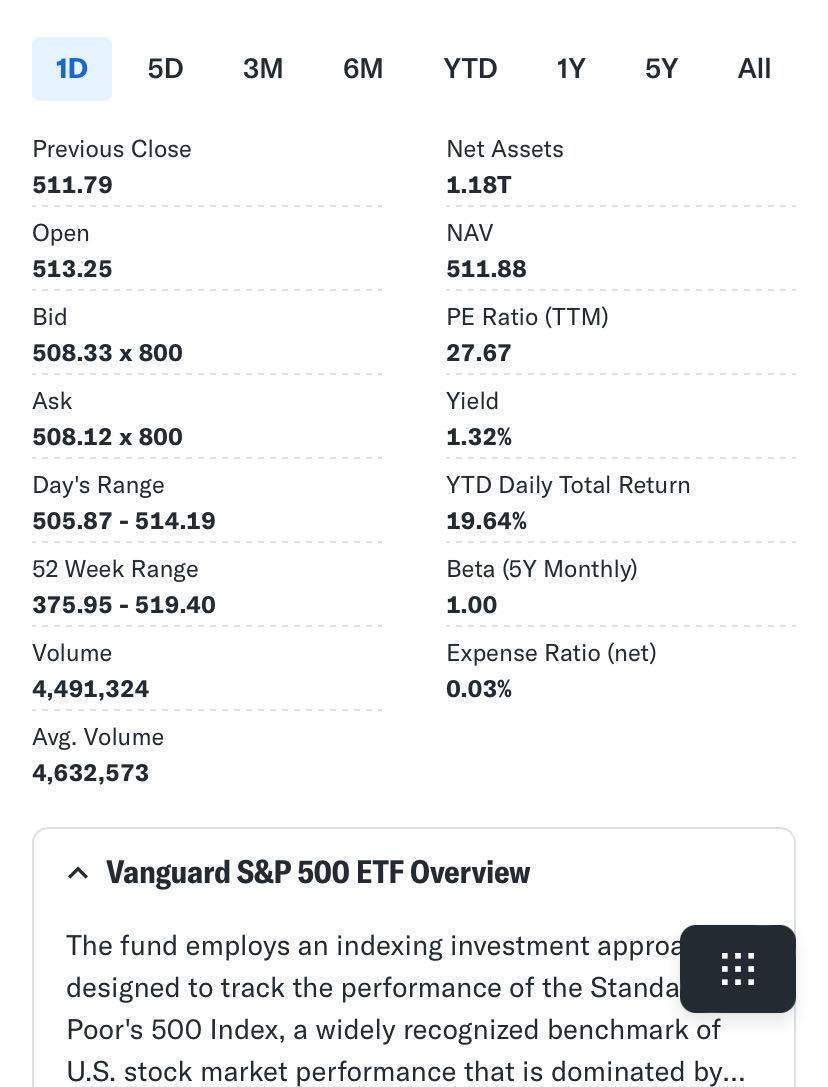Click the Avg. Volume figure

pyautogui.click(x=90, y=773)
